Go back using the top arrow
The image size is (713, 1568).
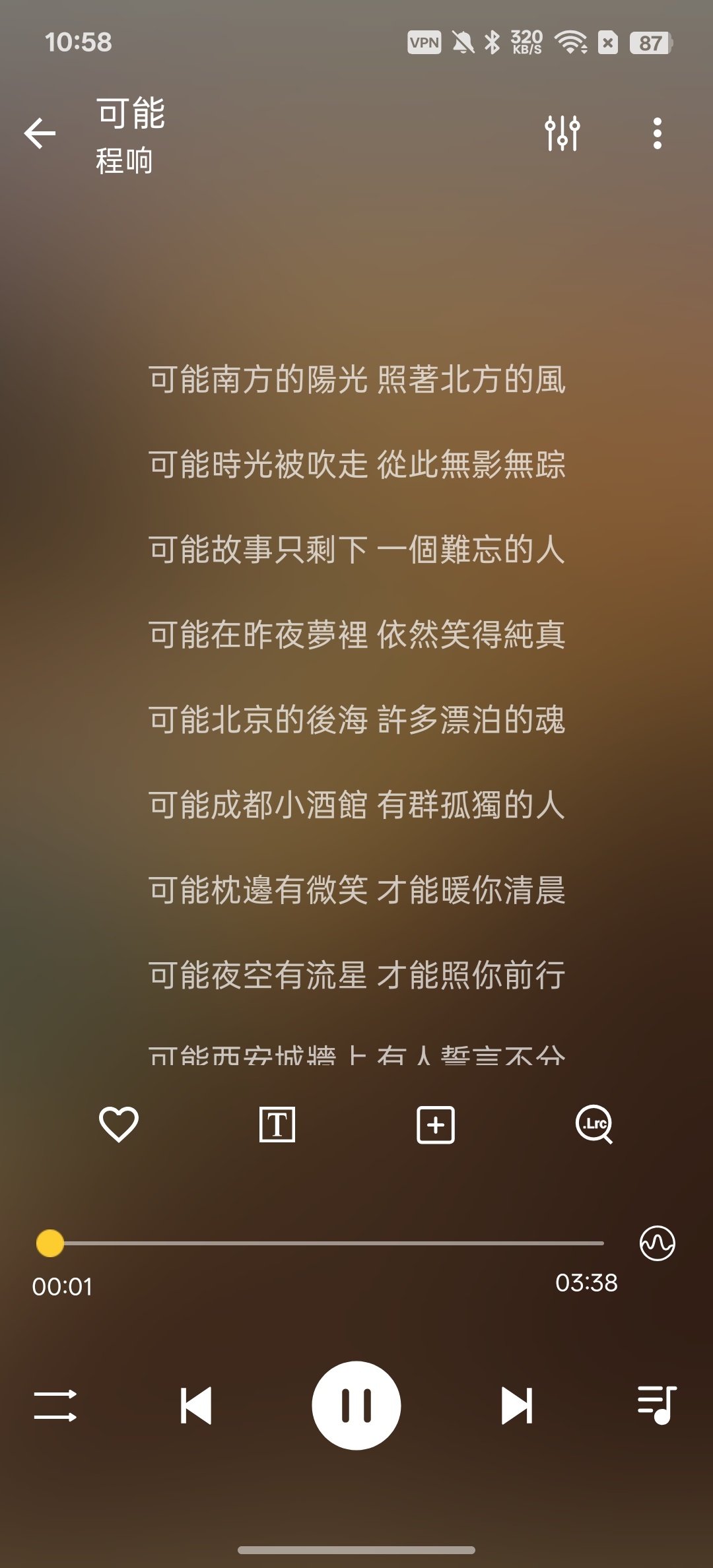click(40, 133)
